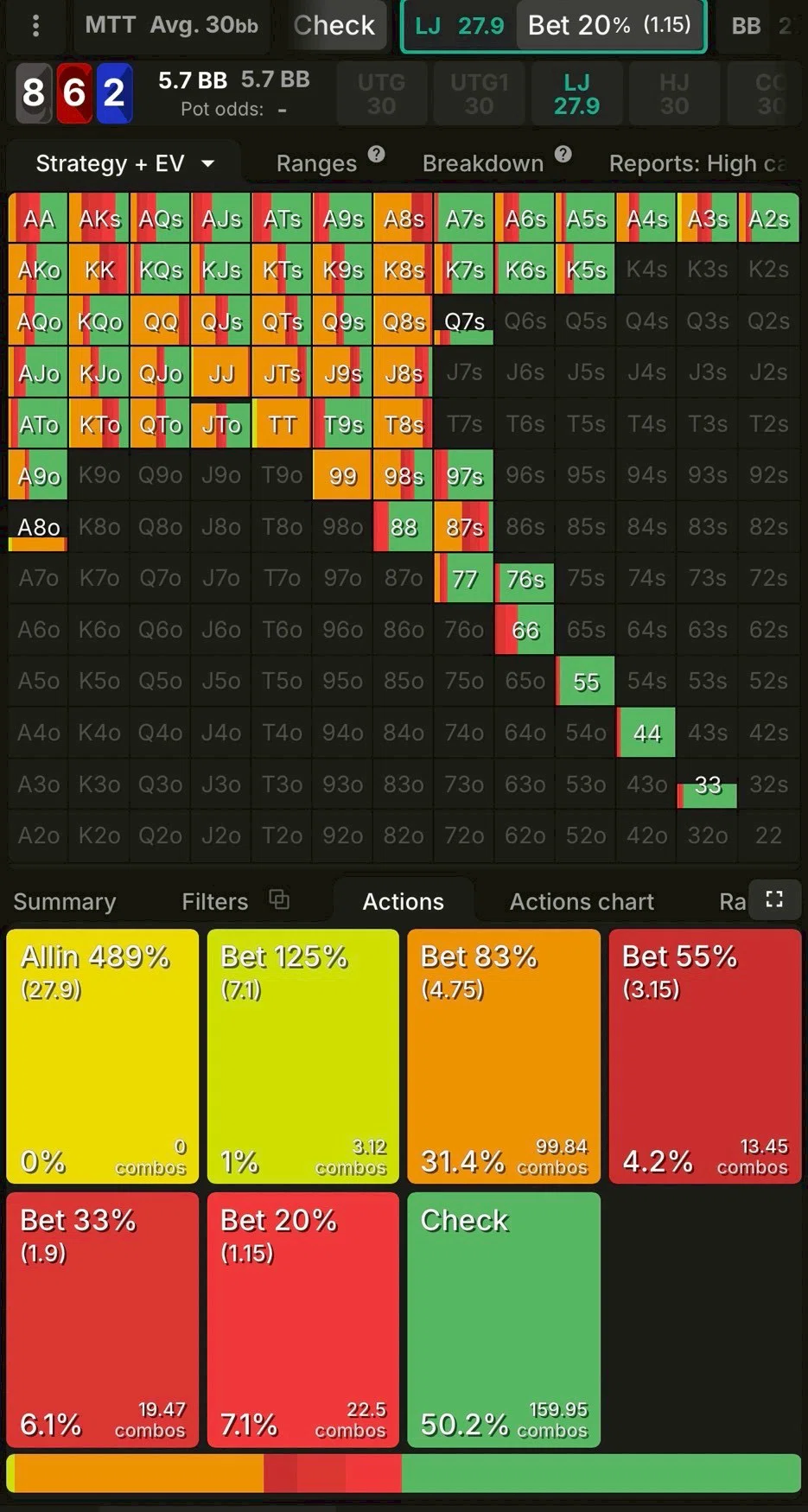Select the Bet 83% action card
The height and width of the screenshot is (1512, 808).
[503, 1055]
